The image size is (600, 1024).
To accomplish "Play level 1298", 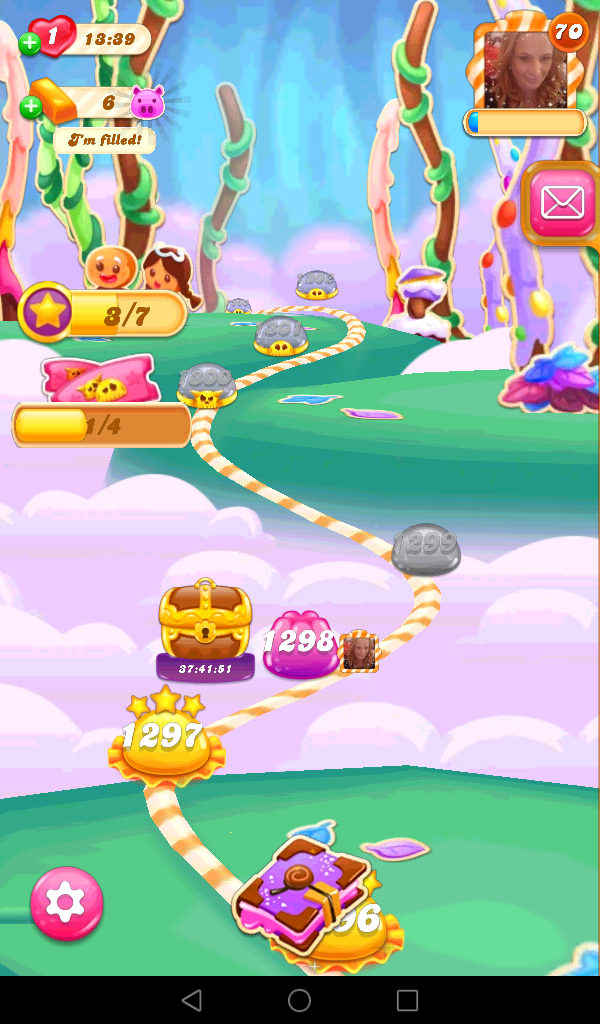I will [x=299, y=644].
